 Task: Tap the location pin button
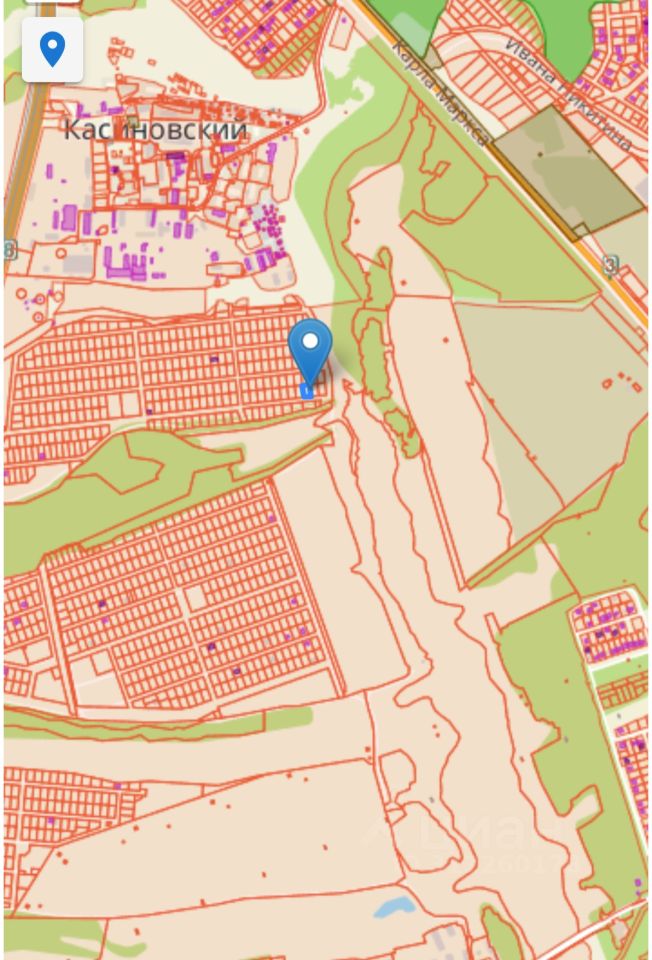[x=52, y=49]
